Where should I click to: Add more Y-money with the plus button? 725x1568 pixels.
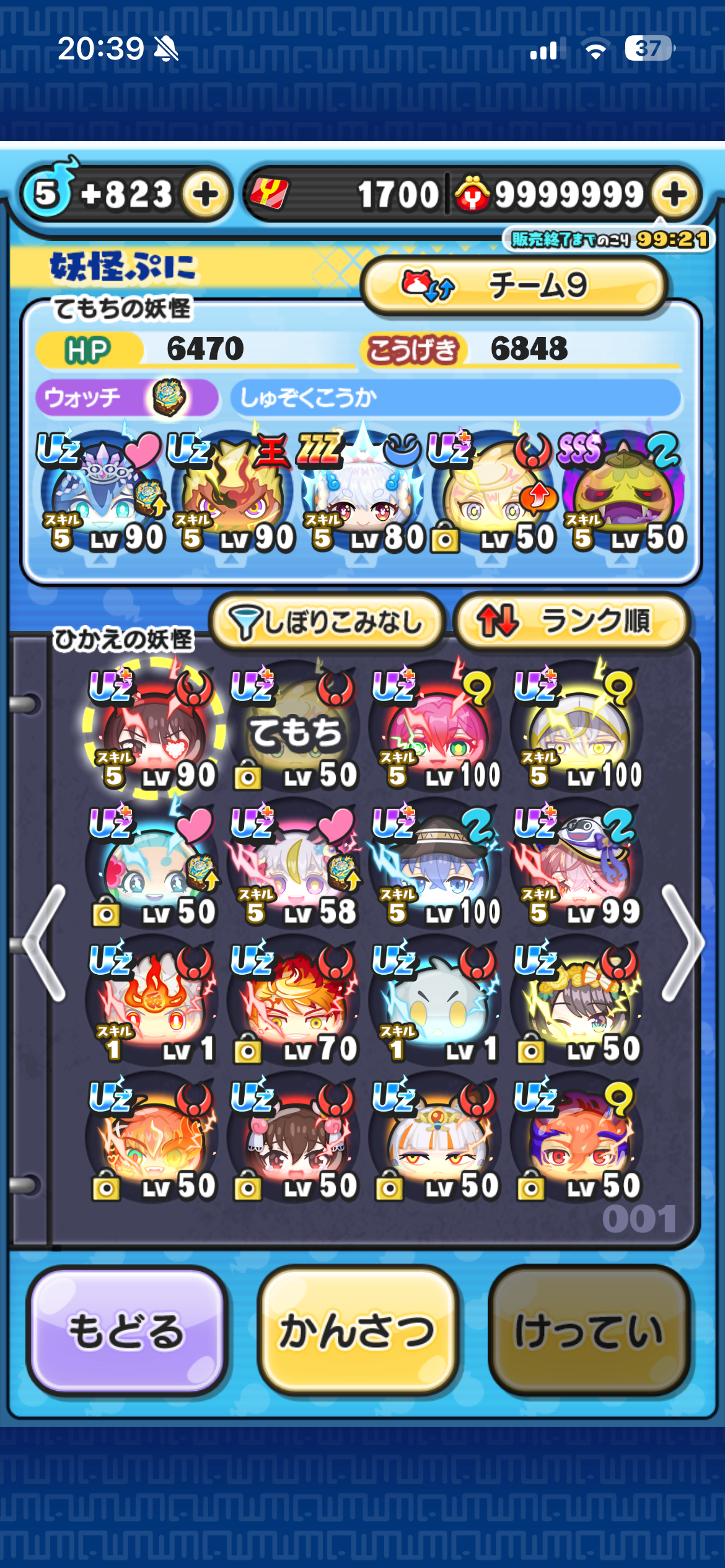[x=675, y=195]
